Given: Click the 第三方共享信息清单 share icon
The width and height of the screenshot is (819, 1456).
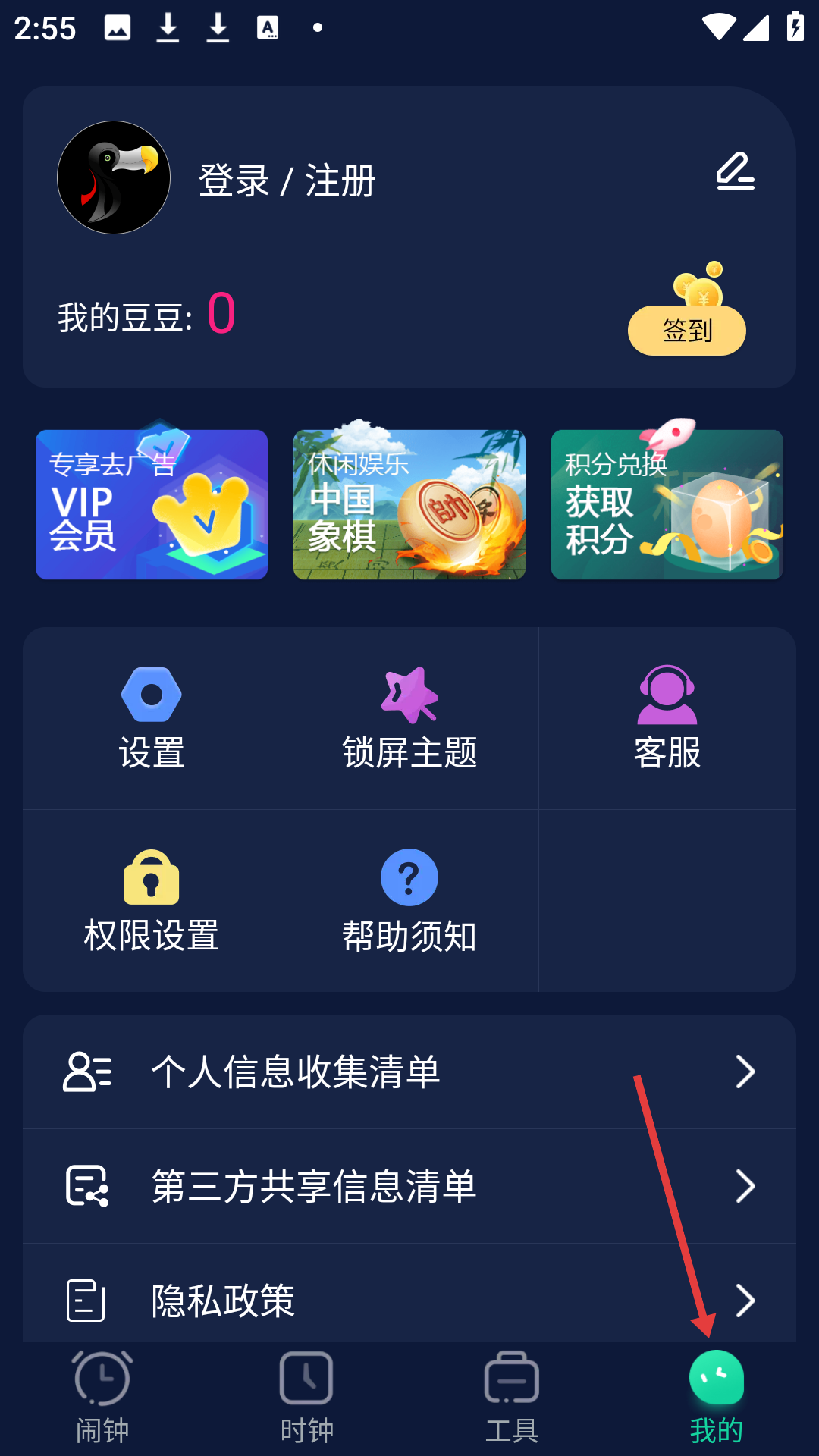Looking at the screenshot, I should coord(86,1187).
